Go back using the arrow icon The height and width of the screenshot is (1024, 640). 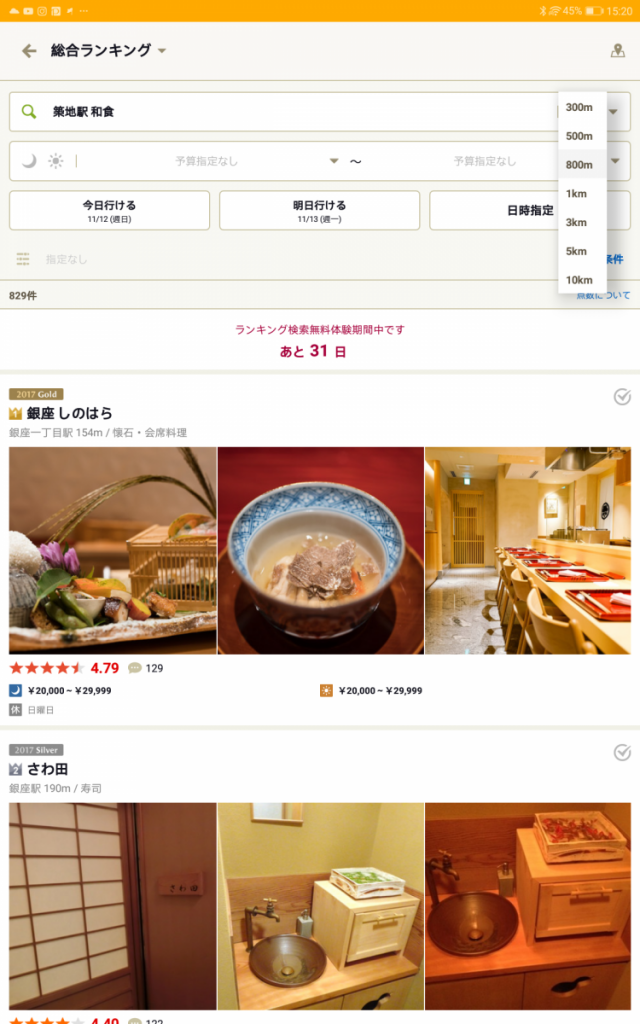29,51
